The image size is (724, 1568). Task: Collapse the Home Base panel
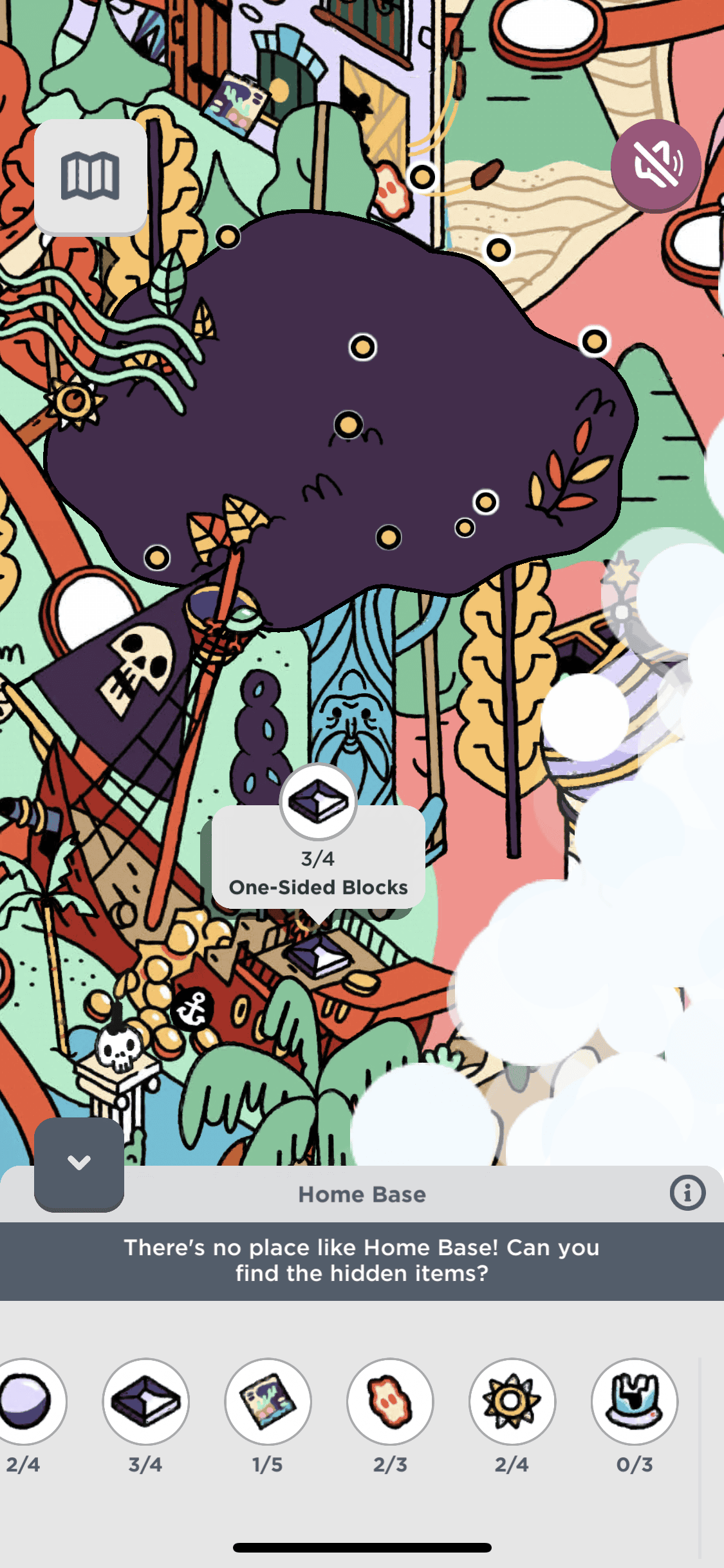coord(79,1163)
